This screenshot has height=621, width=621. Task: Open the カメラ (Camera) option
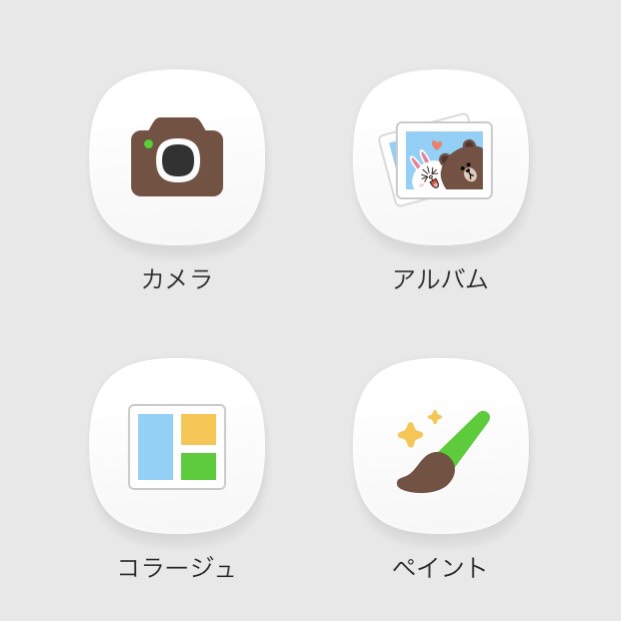click(x=177, y=157)
